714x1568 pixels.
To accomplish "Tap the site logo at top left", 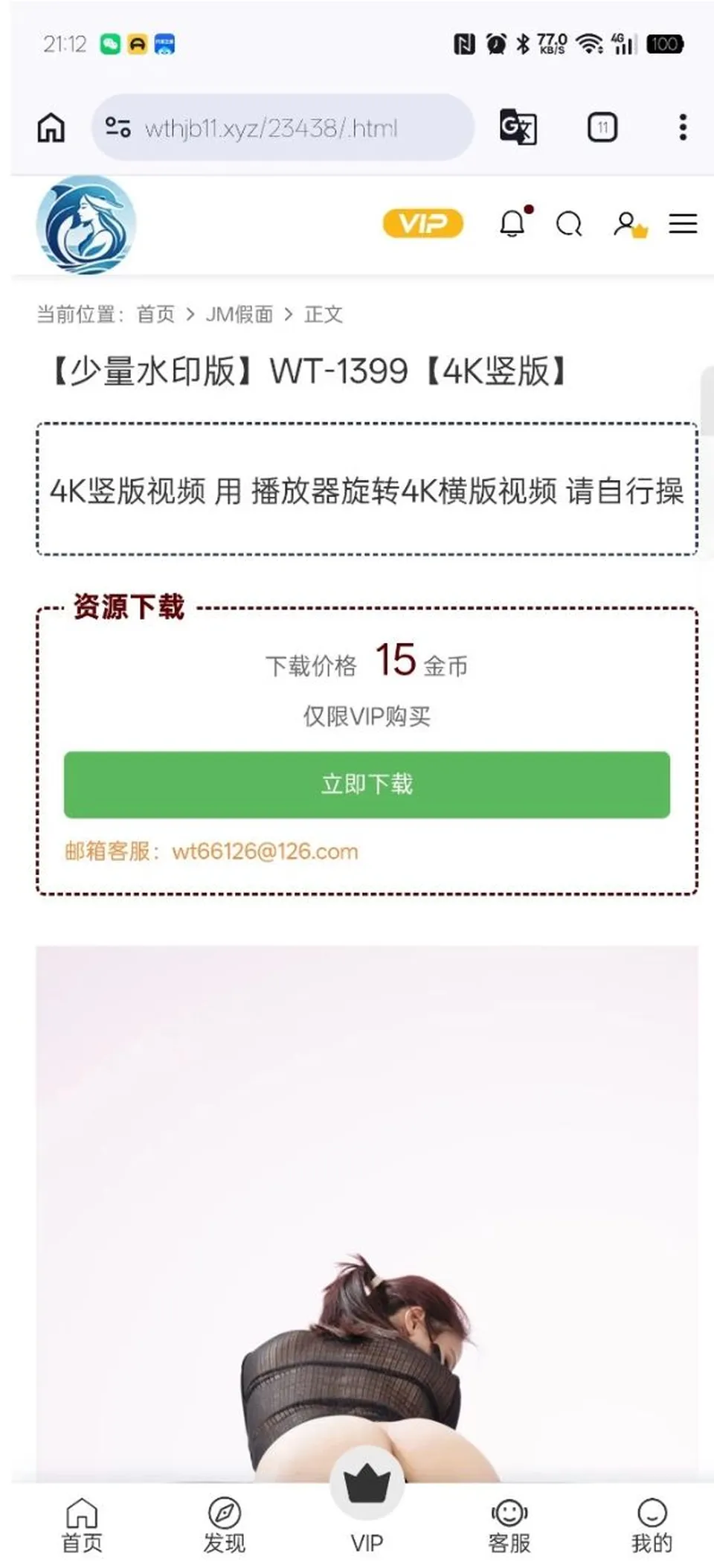I will tap(86, 224).
